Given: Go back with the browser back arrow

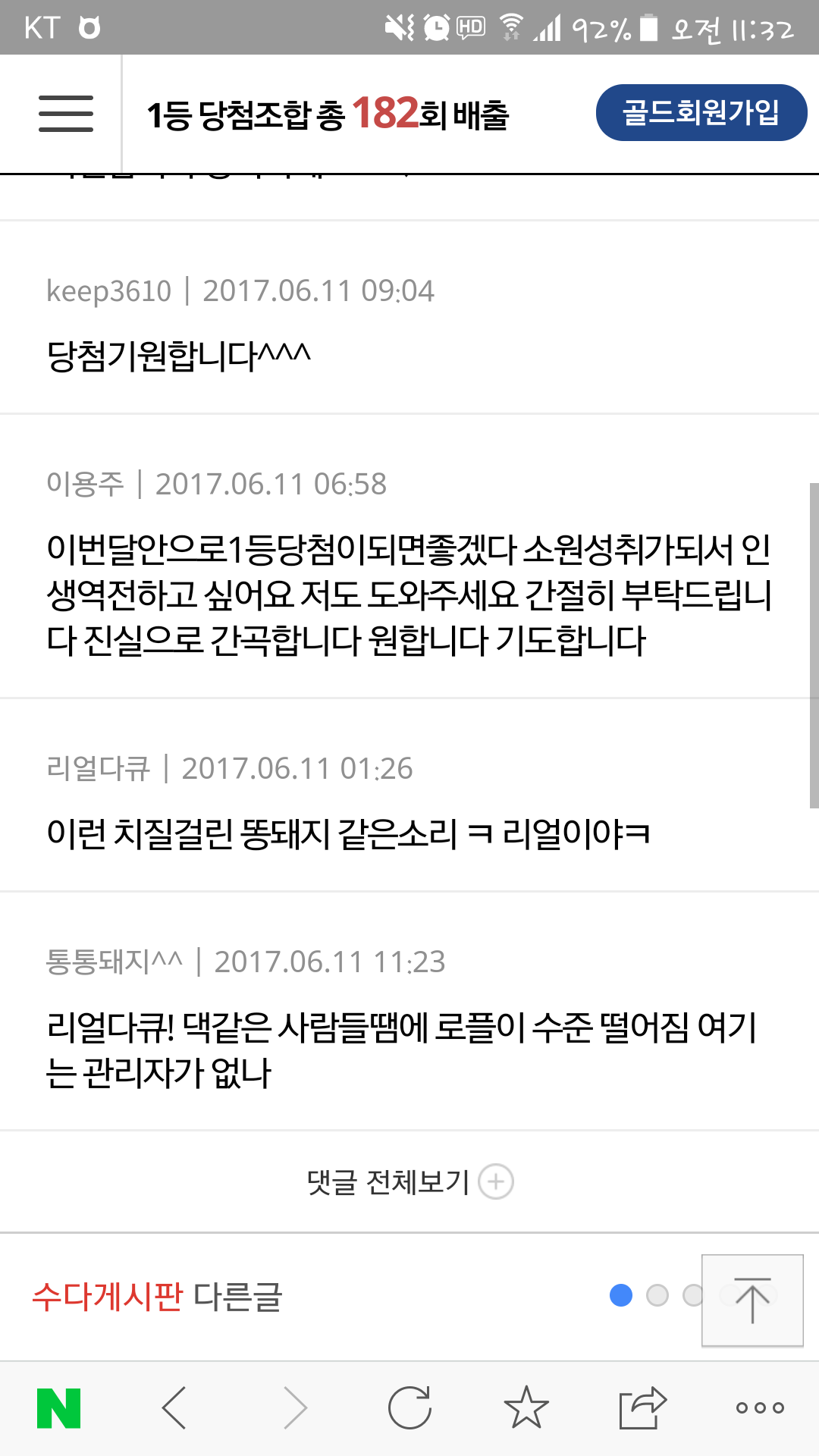Looking at the screenshot, I should click(x=174, y=1408).
